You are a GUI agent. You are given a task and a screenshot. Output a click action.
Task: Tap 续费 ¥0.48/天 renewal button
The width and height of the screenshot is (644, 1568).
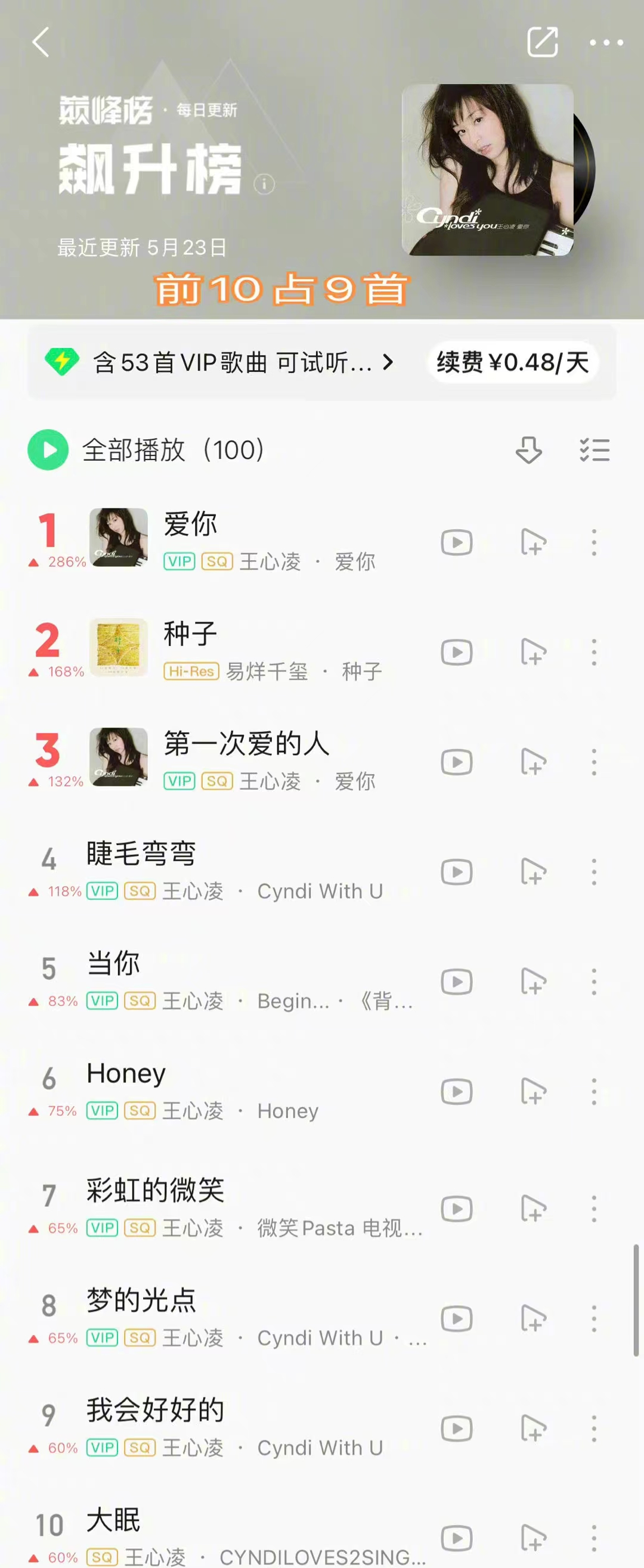(513, 362)
